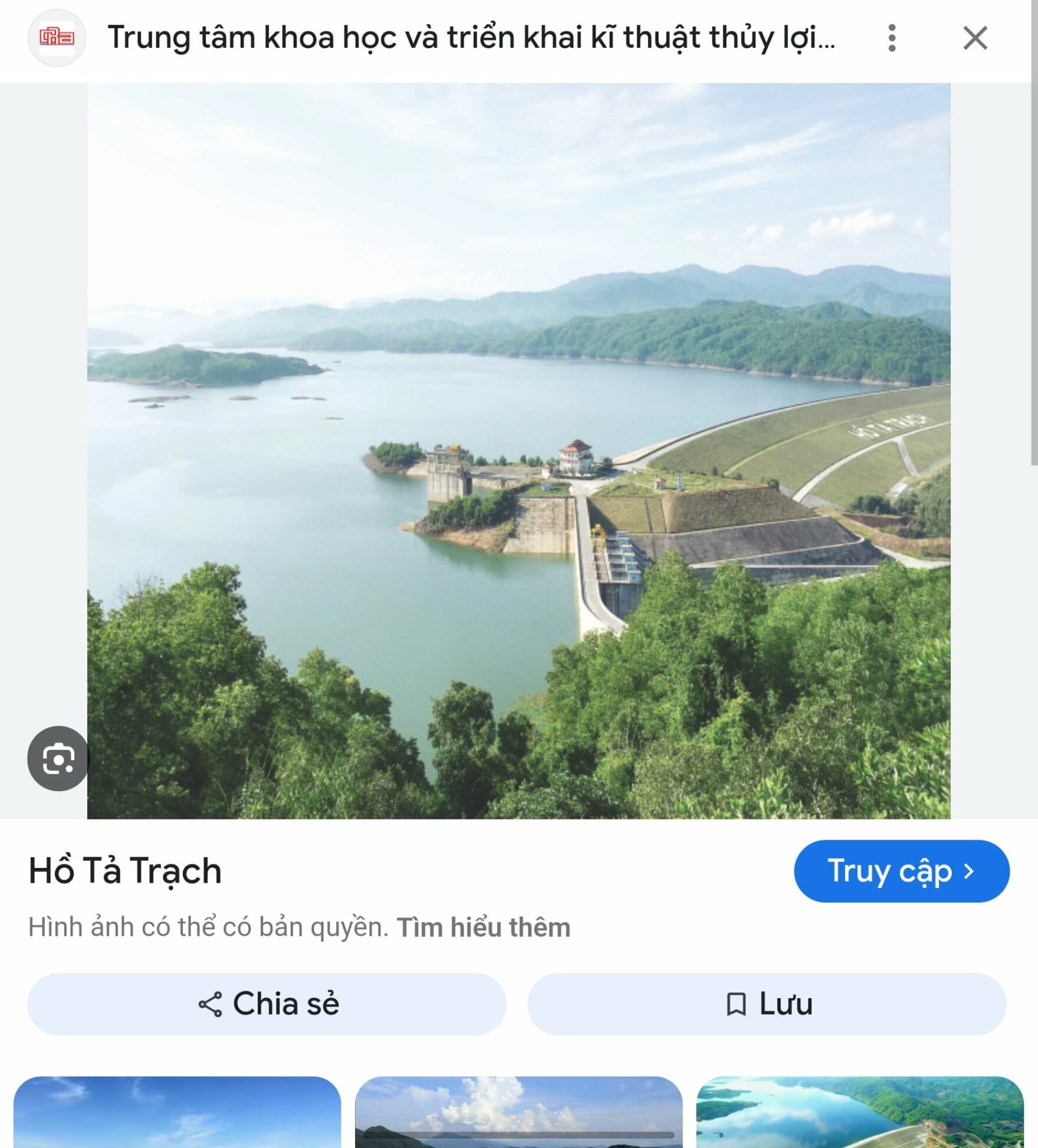Share this image via Chia sẻ
This screenshot has height=1148, width=1038.
tap(267, 1004)
